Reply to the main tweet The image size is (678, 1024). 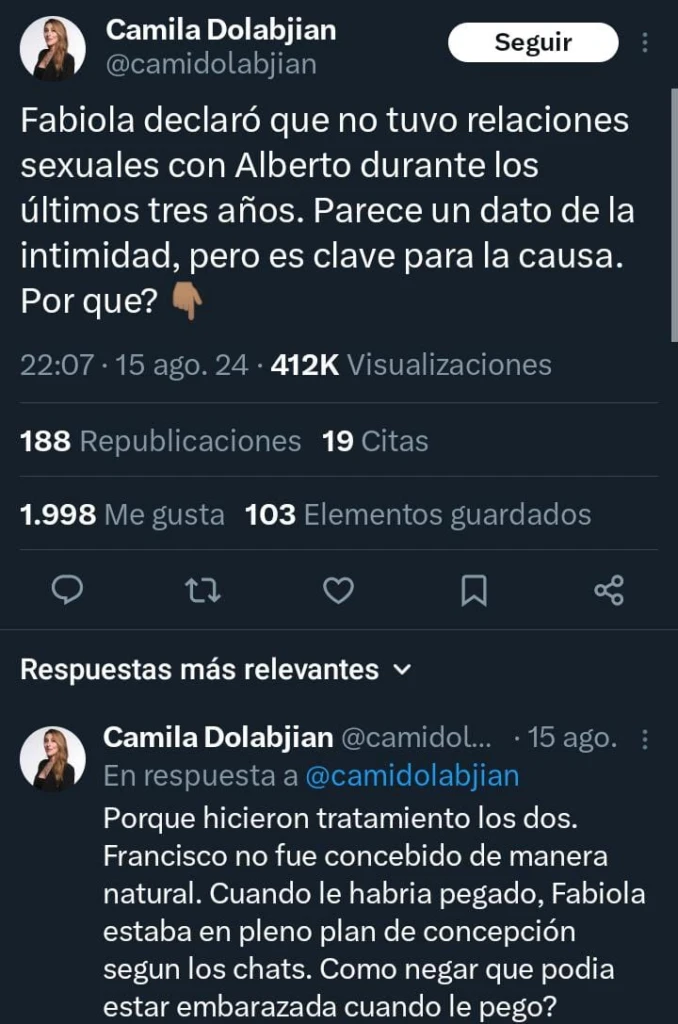click(67, 591)
